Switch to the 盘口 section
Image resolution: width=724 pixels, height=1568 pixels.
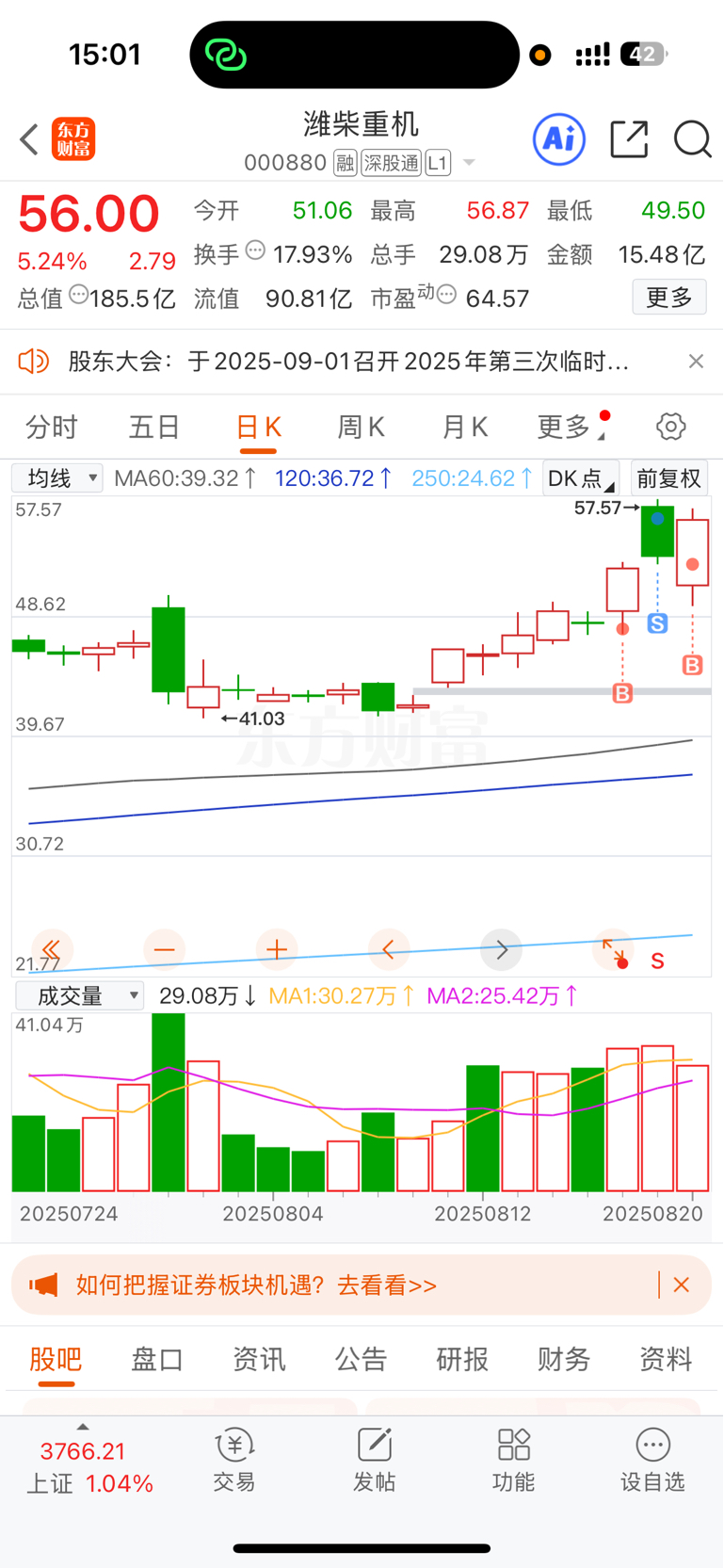click(x=156, y=1359)
